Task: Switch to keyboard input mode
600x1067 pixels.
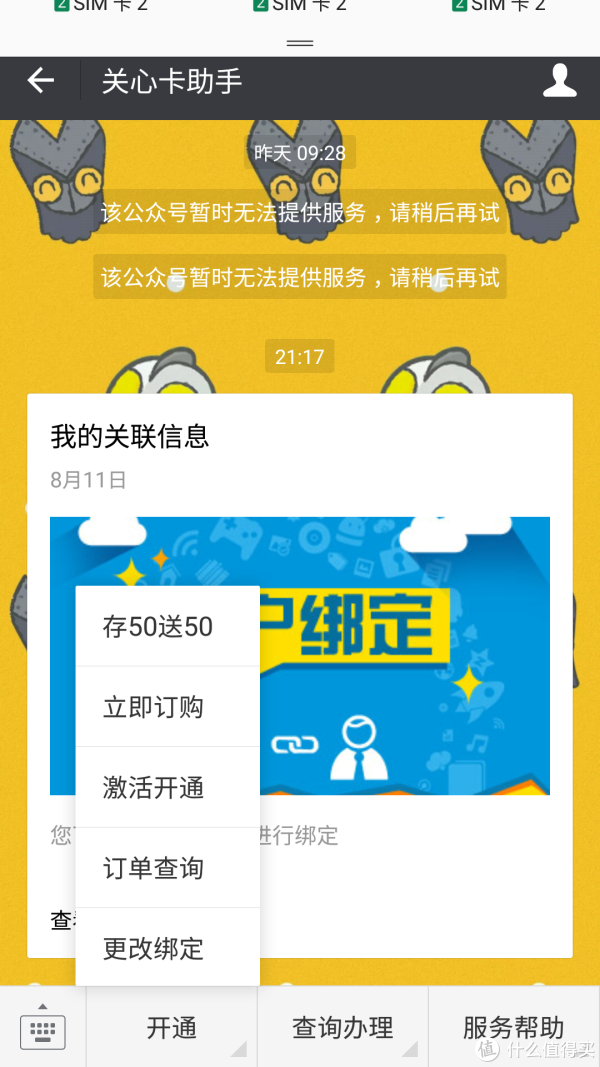Action: pos(42,1028)
